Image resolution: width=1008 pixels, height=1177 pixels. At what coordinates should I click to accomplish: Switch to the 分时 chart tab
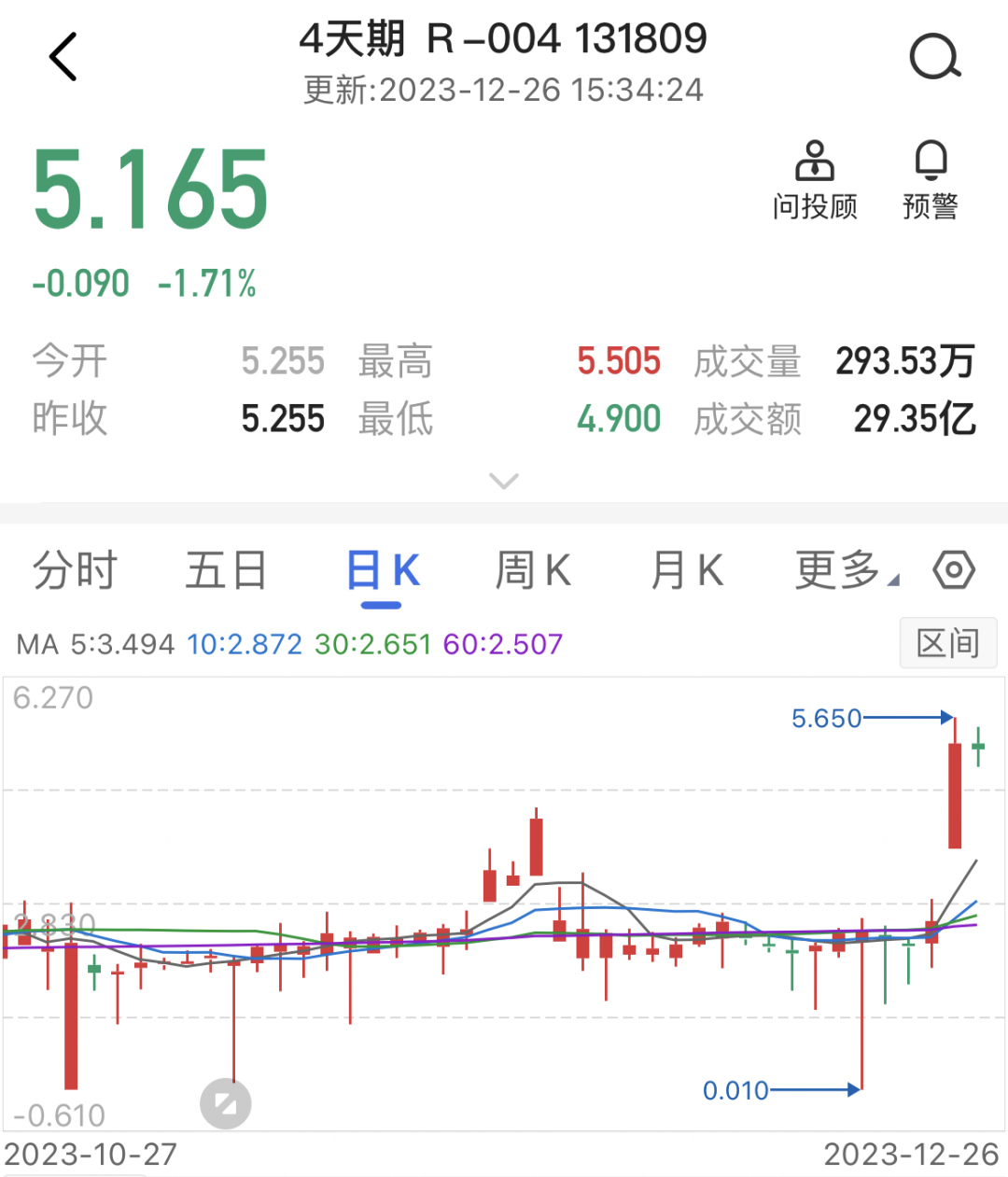coord(75,570)
